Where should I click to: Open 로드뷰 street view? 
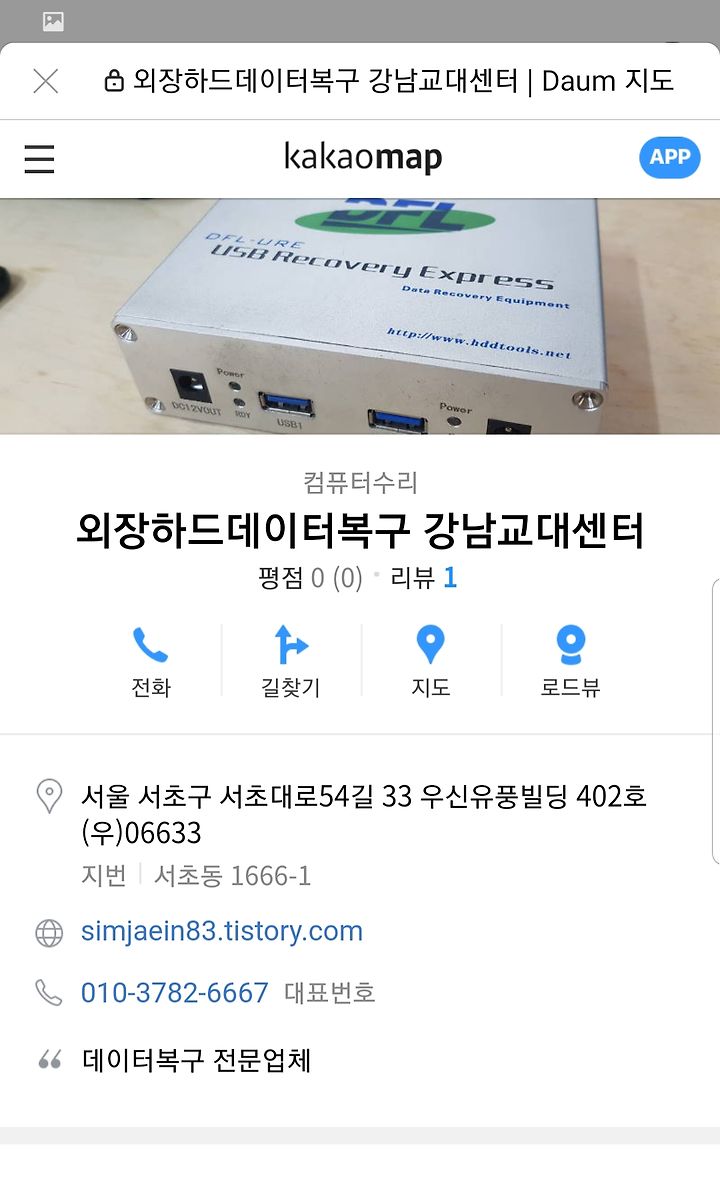point(570,662)
